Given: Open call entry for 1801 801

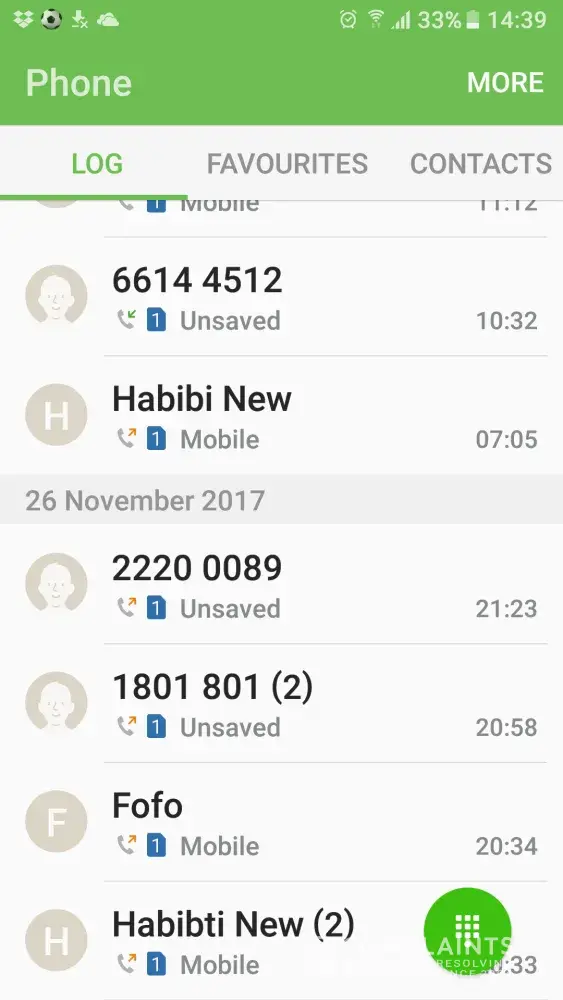Looking at the screenshot, I should [x=281, y=703].
